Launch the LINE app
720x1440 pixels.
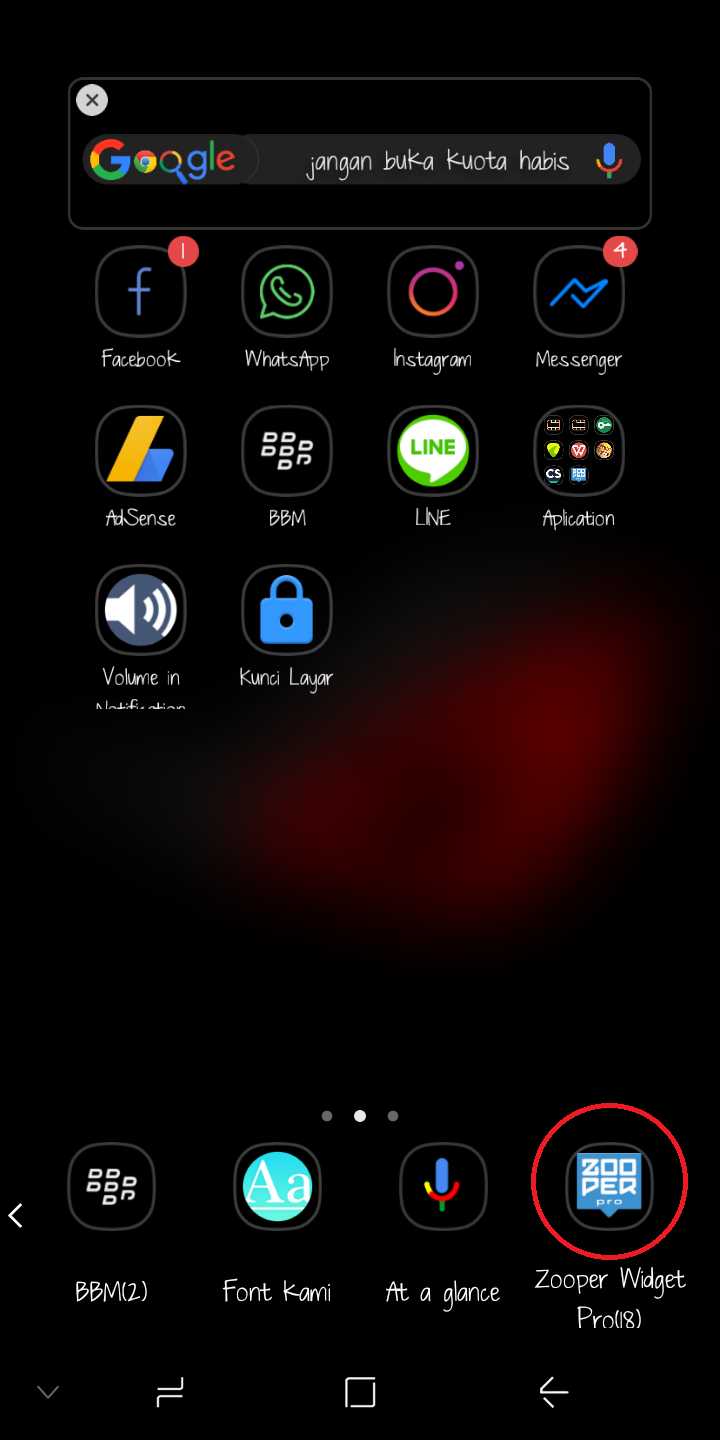pyautogui.click(x=433, y=451)
